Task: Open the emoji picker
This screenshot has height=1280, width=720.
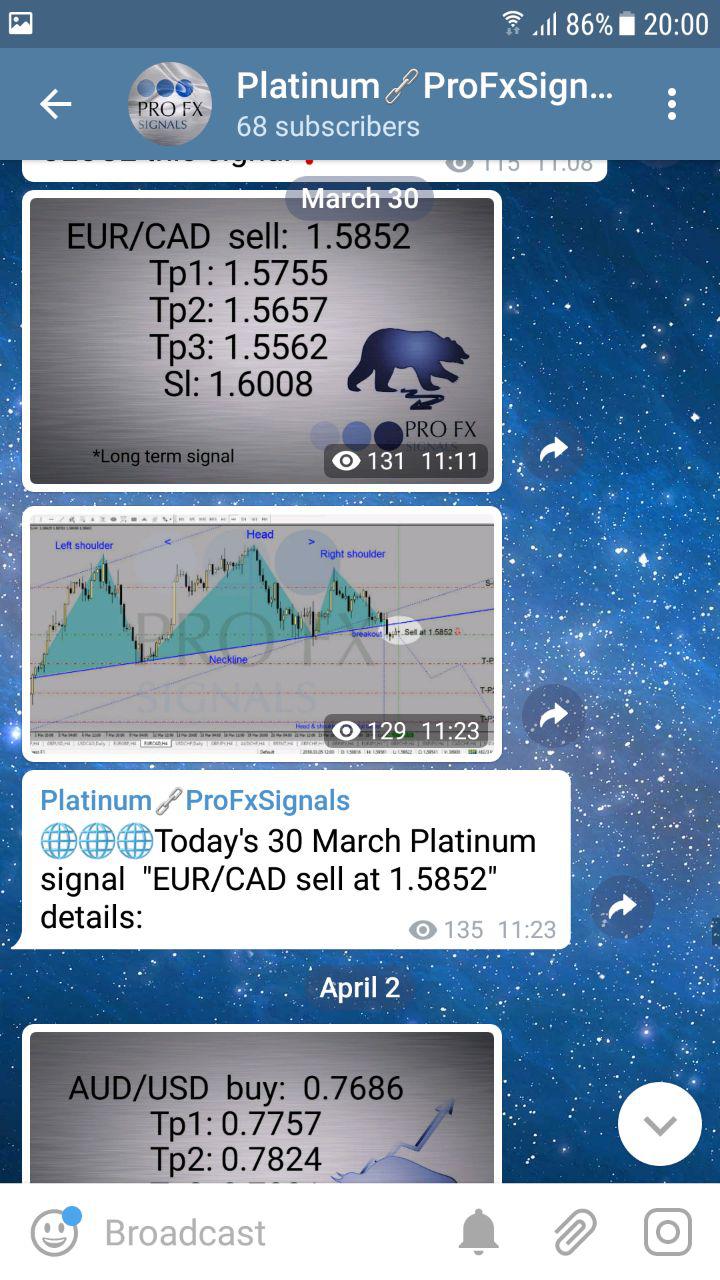Action: tap(53, 1232)
